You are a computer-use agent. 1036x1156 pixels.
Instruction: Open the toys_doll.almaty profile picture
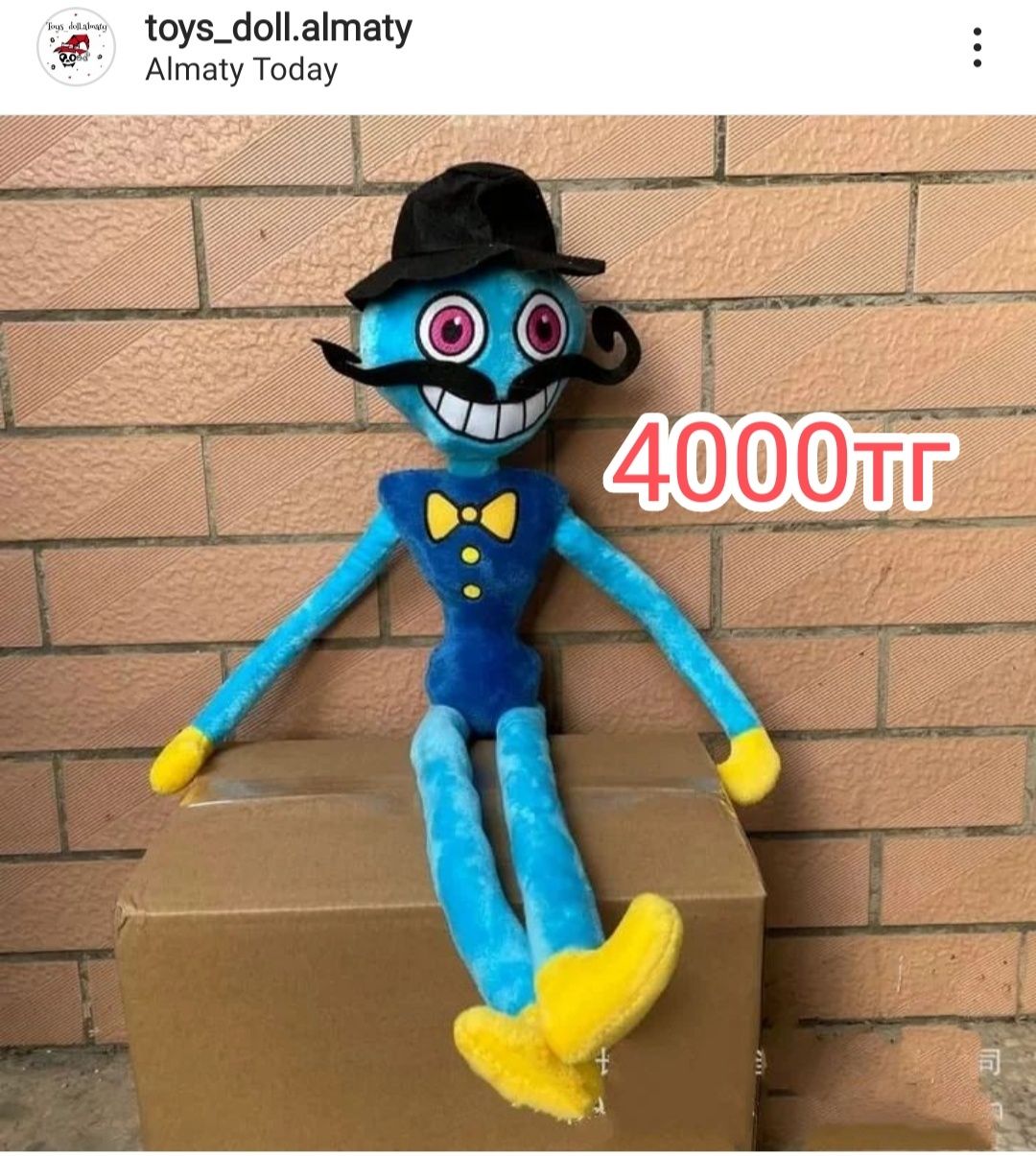tap(75, 48)
